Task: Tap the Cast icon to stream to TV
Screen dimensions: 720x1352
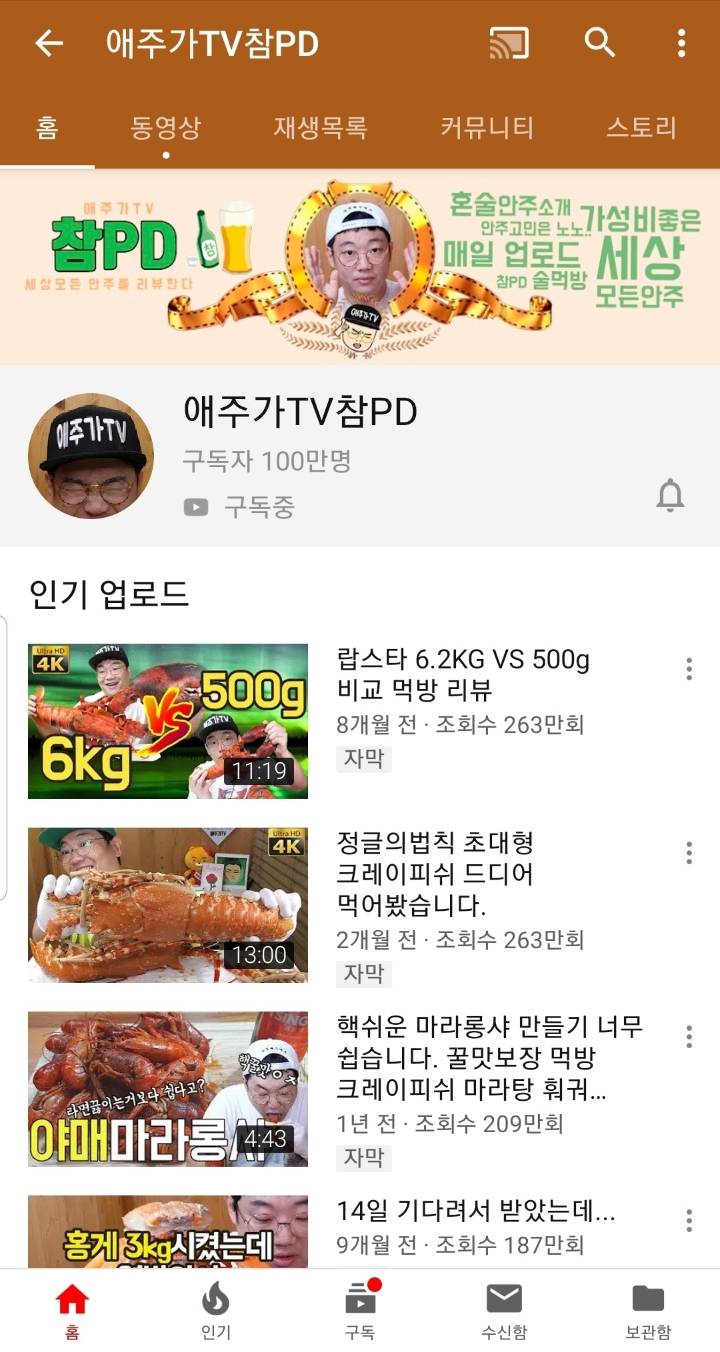Action: point(509,44)
